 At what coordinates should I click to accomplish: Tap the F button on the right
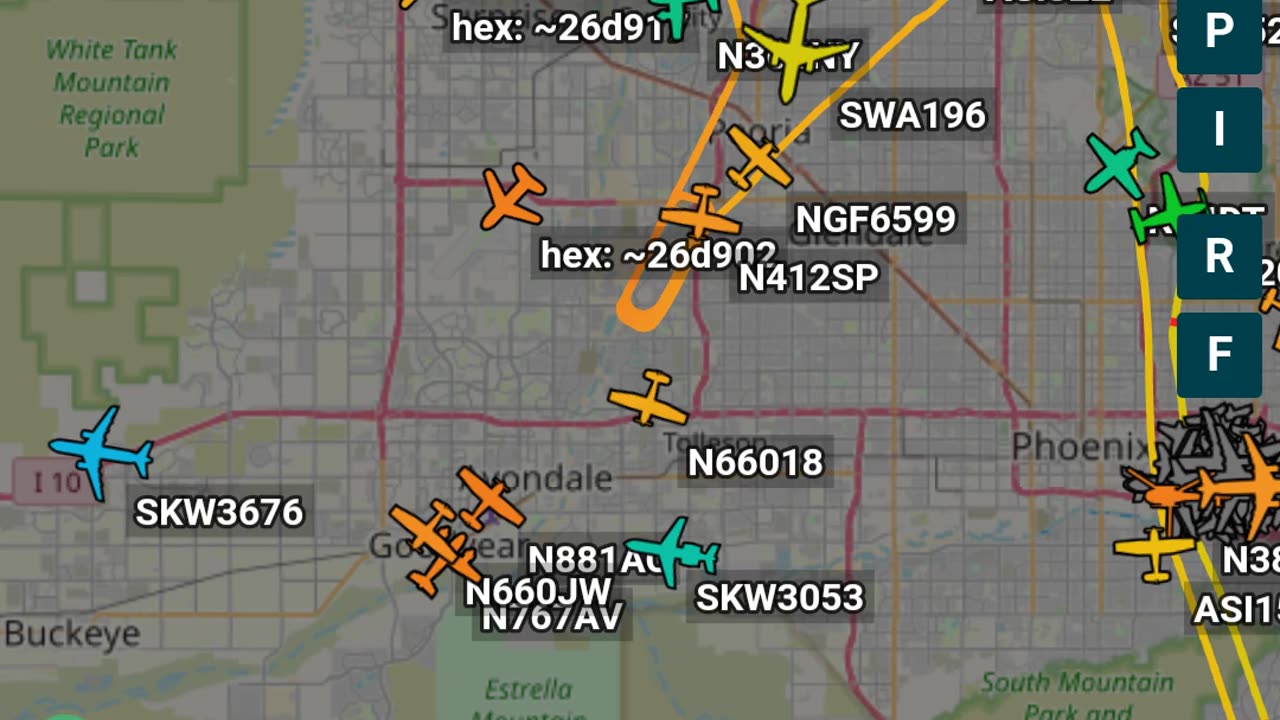(x=1218, y=354)
